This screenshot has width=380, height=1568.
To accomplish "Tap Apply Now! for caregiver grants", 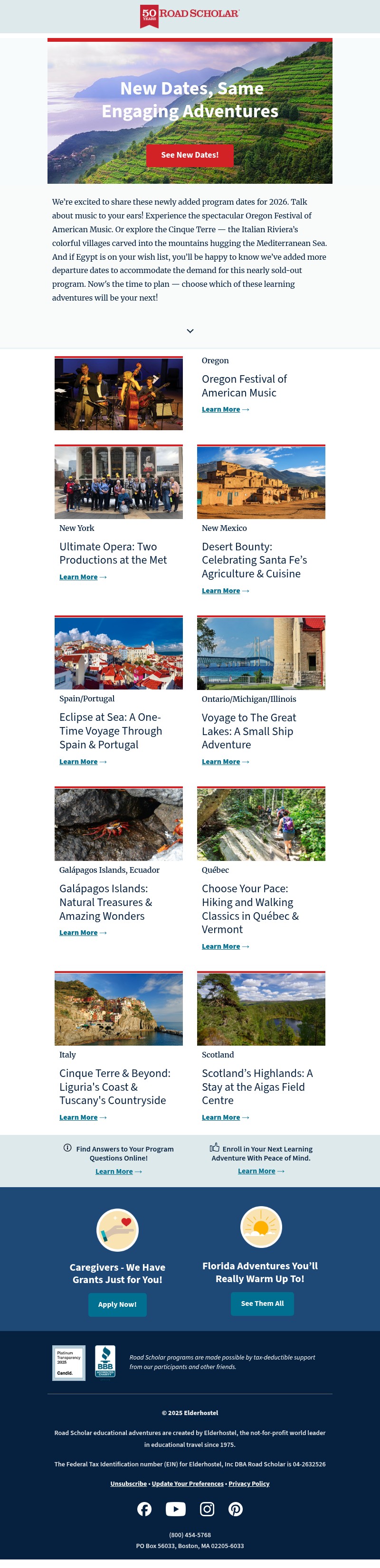I will (117, 1304).
